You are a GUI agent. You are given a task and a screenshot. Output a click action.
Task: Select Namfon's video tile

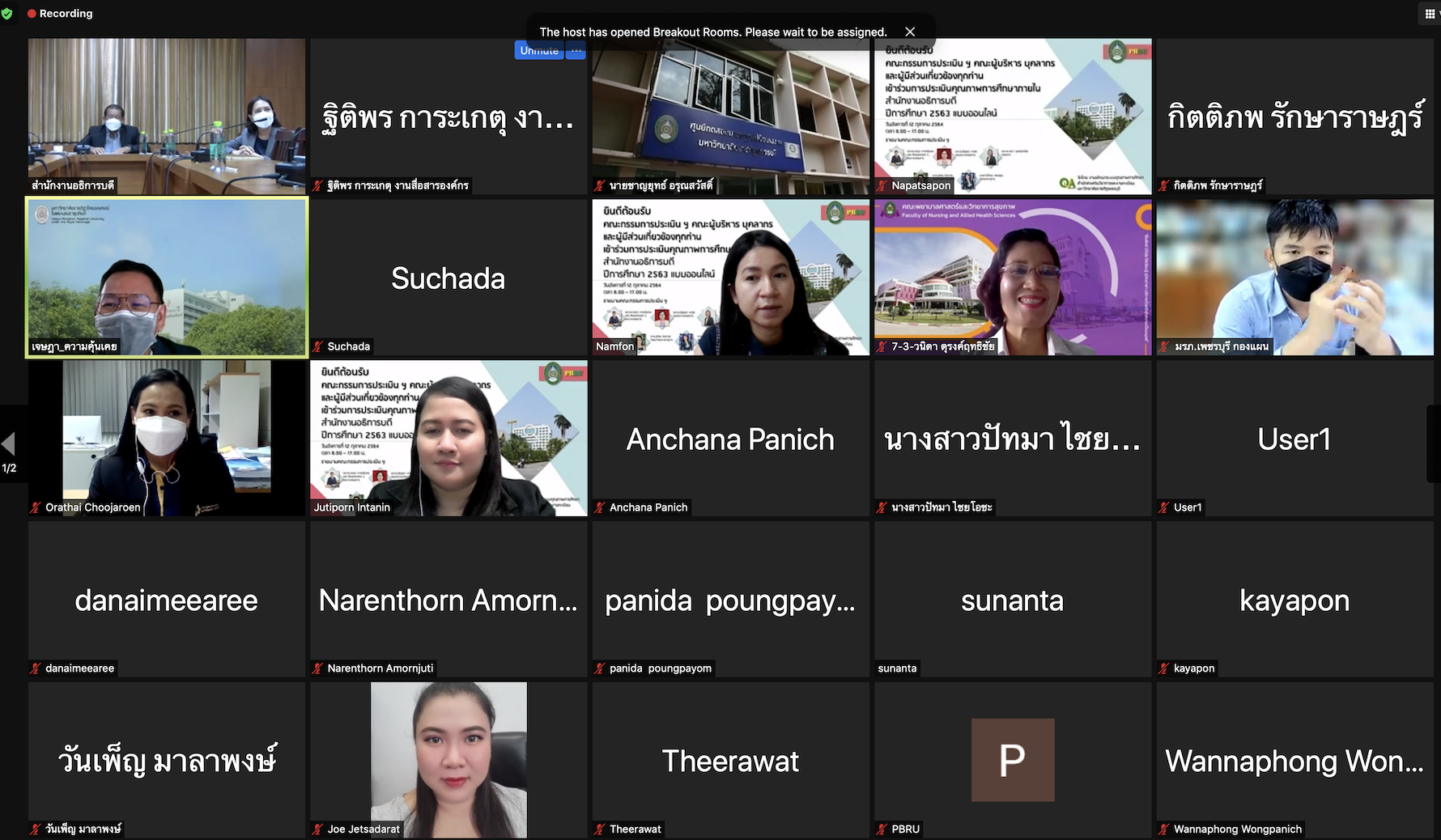(730, 277)
